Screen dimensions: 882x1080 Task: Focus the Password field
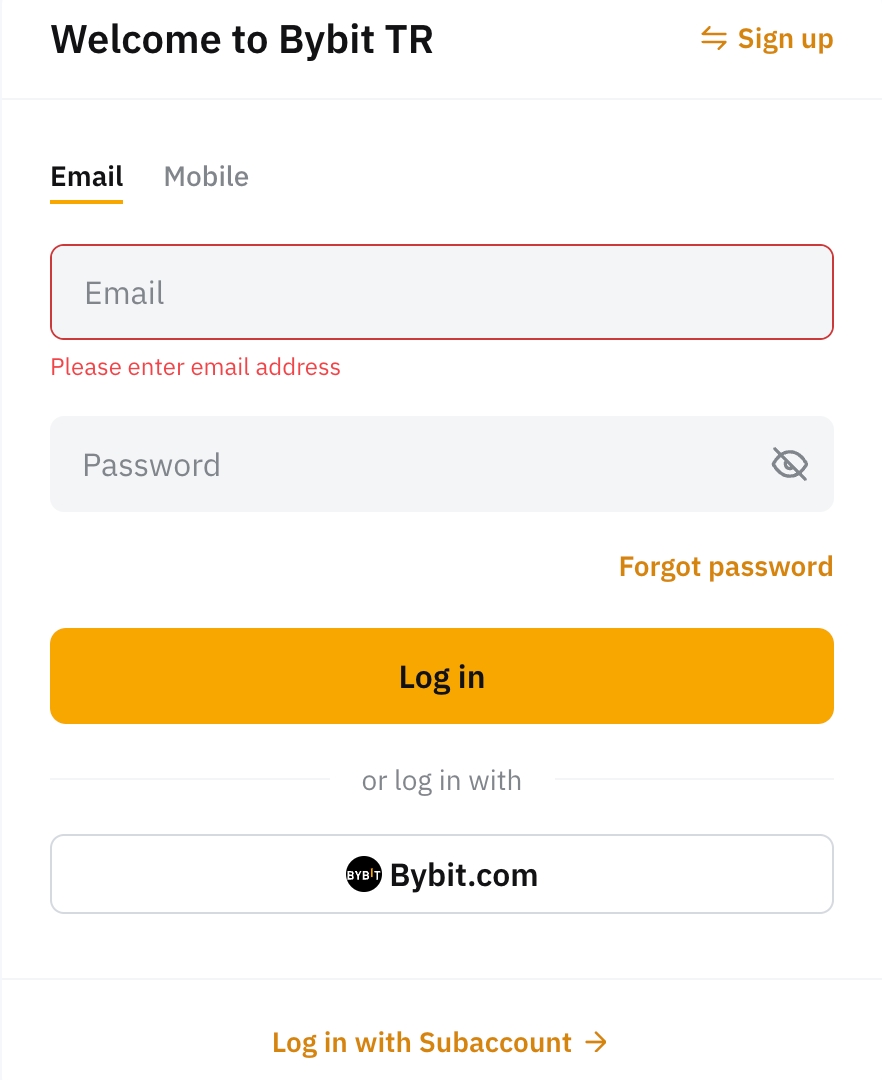click(x=400, y=465)
